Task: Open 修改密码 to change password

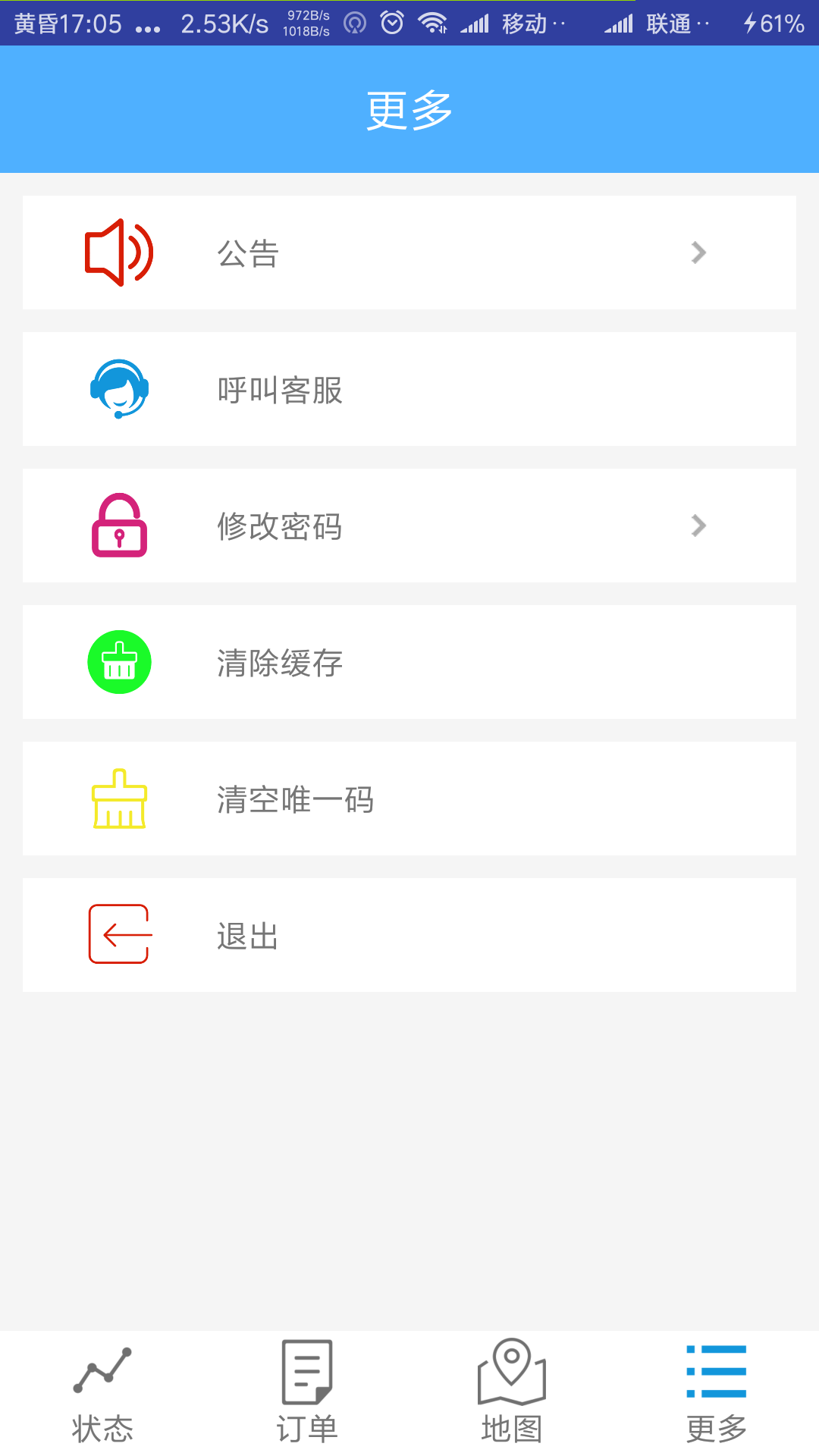Action: pos(409,526)
